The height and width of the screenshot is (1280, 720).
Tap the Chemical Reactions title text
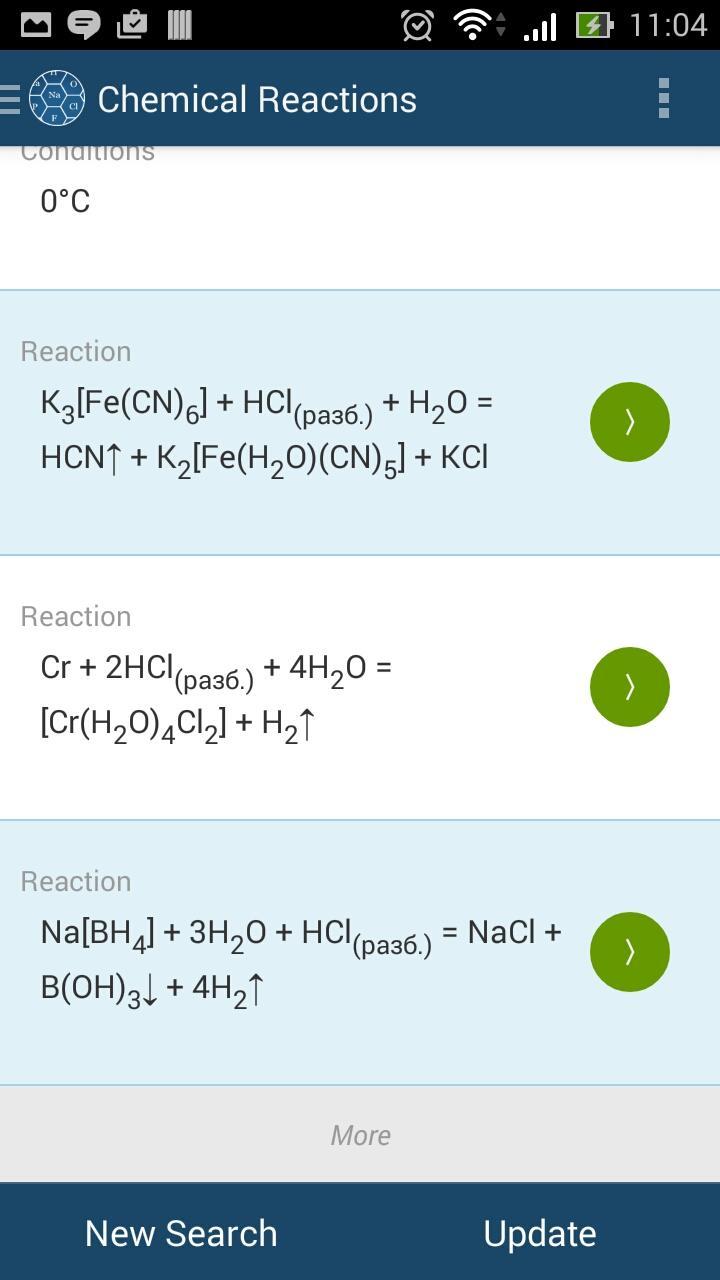[256, 97]
